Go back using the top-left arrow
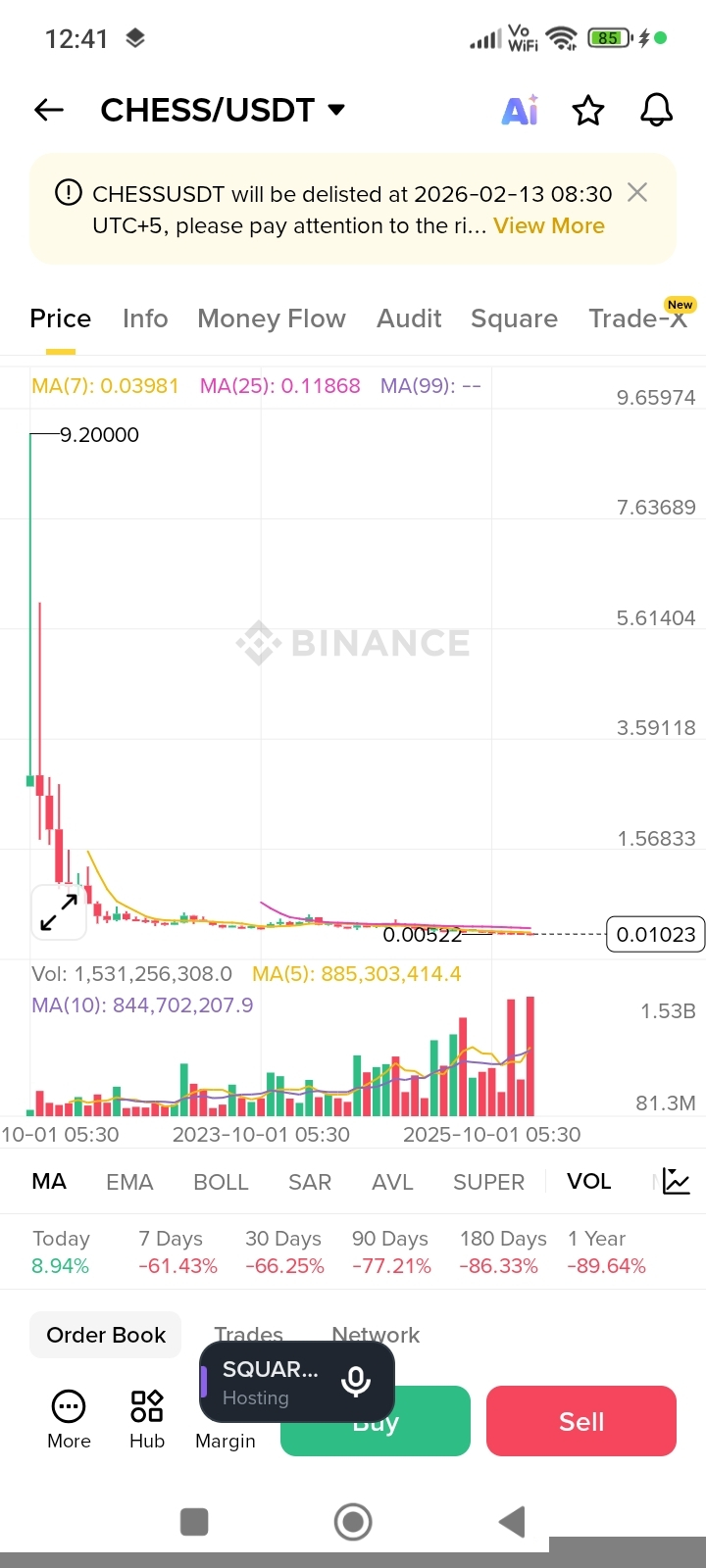706x1568 pixels. (x=49, y=110)
